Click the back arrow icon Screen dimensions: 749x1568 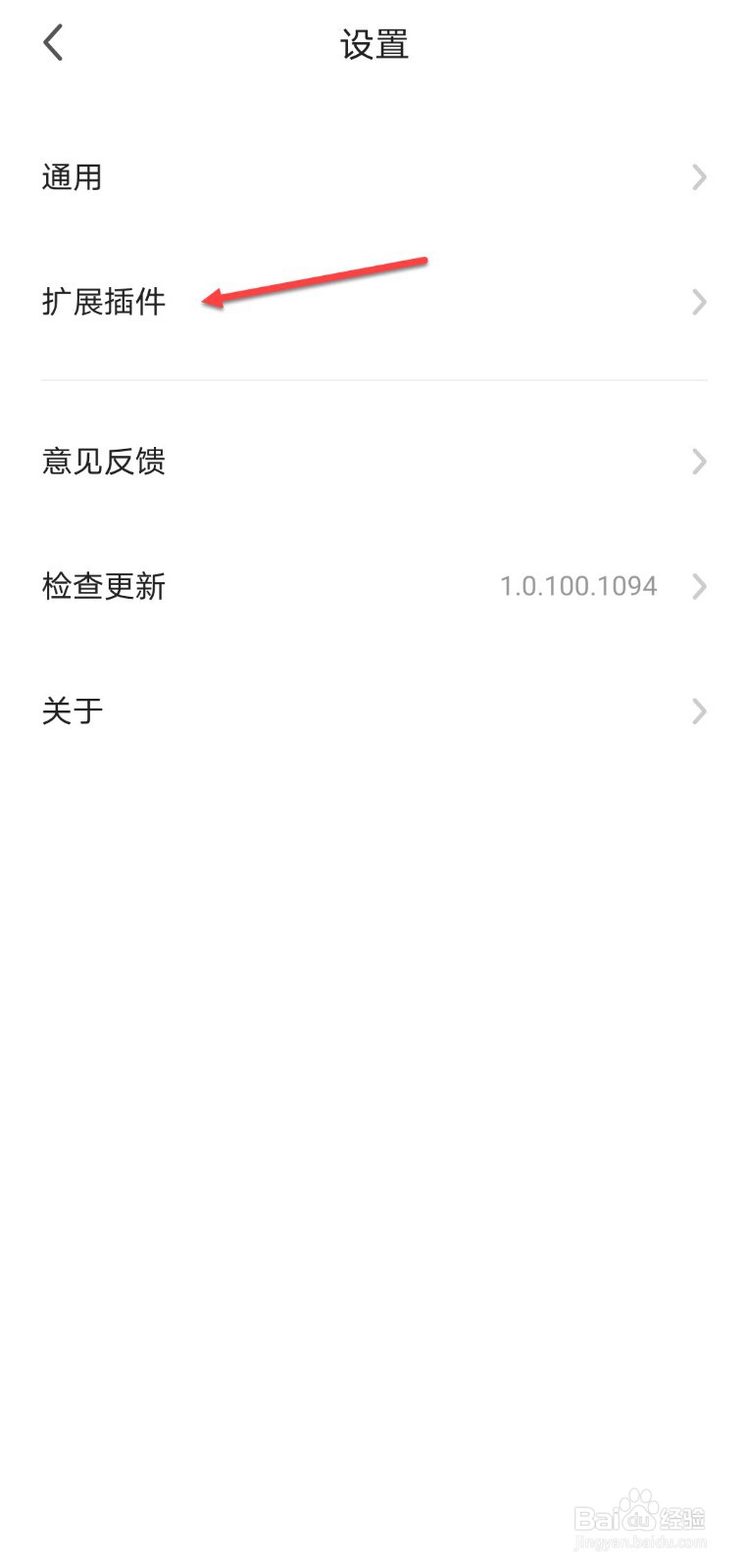click(52, 42)
